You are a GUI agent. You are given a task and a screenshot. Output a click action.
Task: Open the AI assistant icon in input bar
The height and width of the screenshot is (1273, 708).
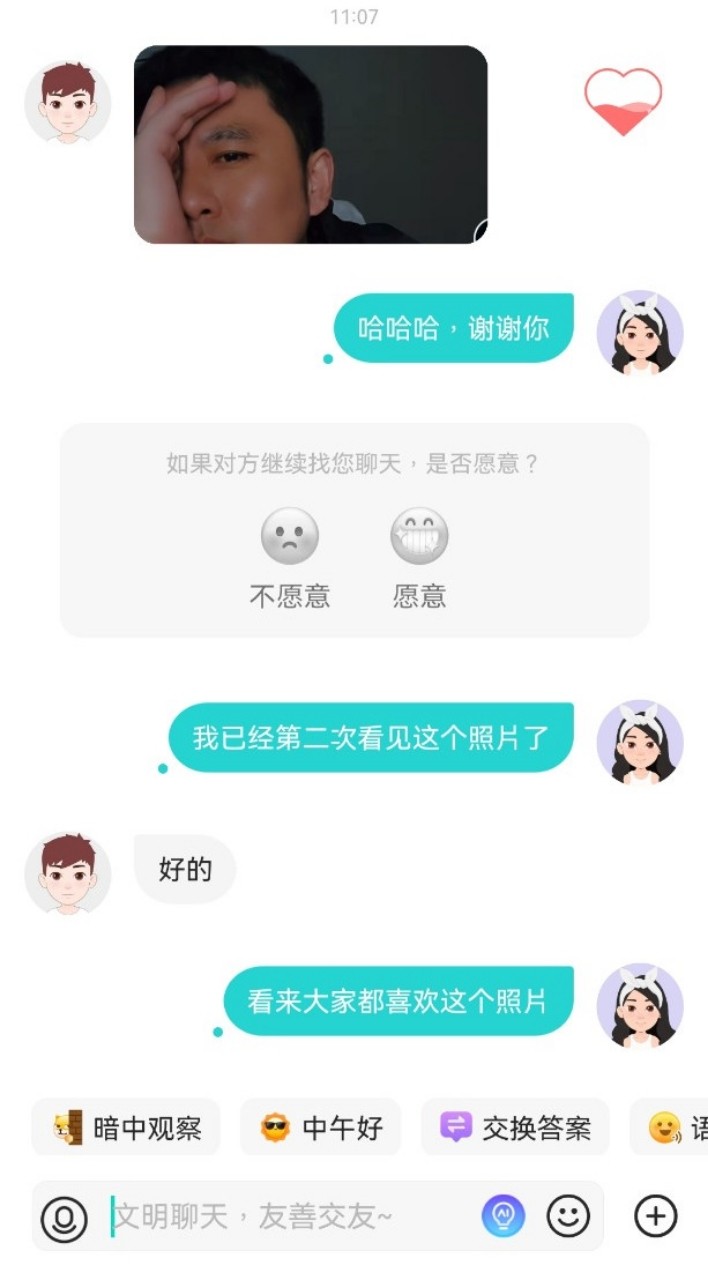503,1216
